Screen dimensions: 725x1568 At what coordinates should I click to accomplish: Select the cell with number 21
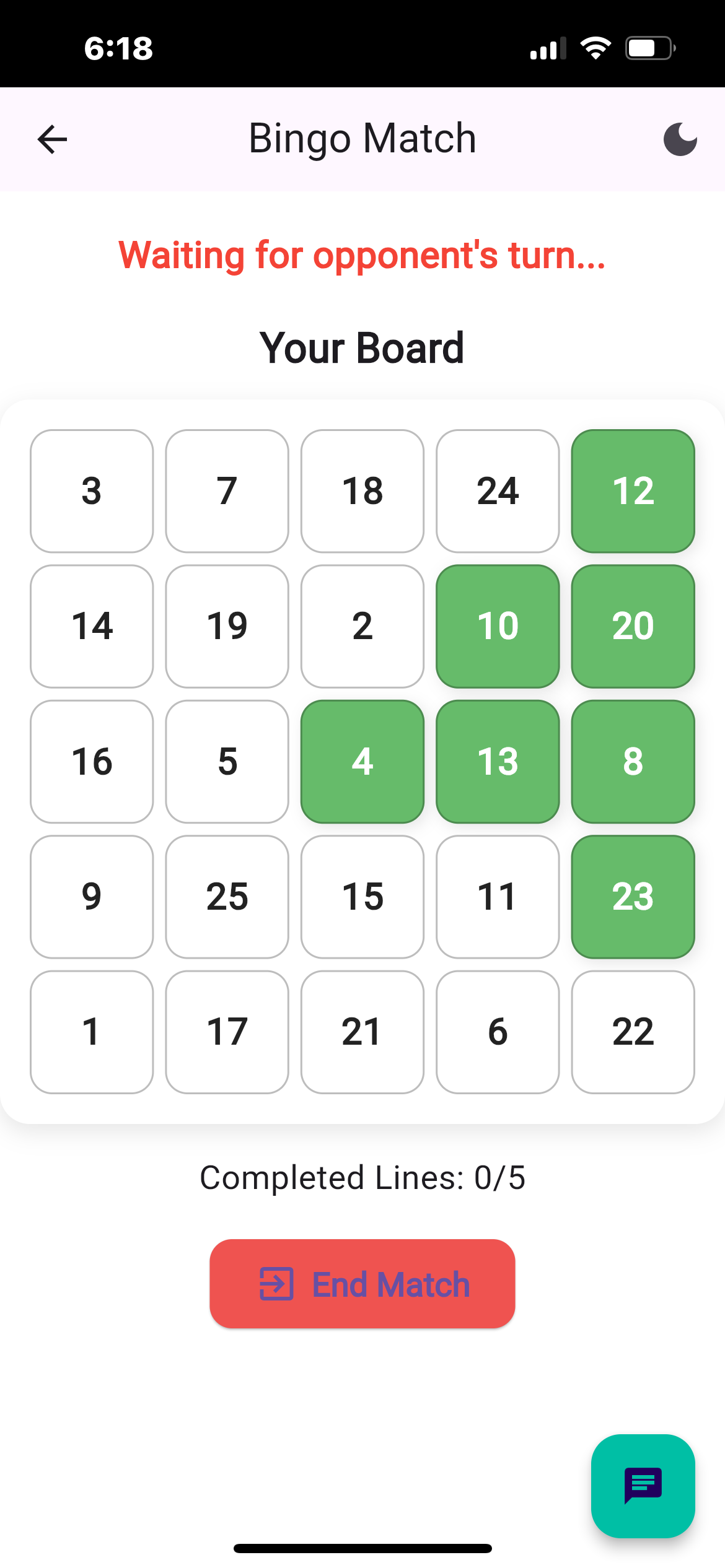(x=362, y=1032)
